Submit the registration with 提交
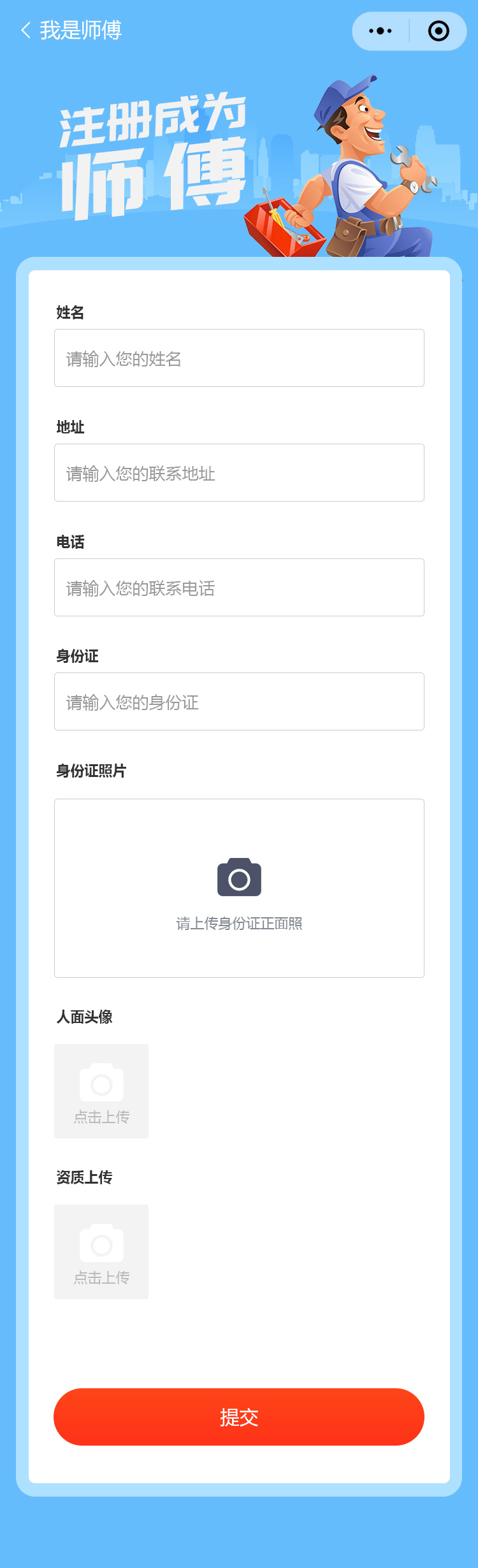Screen dimensions: 478x1568 [239, 1417]
